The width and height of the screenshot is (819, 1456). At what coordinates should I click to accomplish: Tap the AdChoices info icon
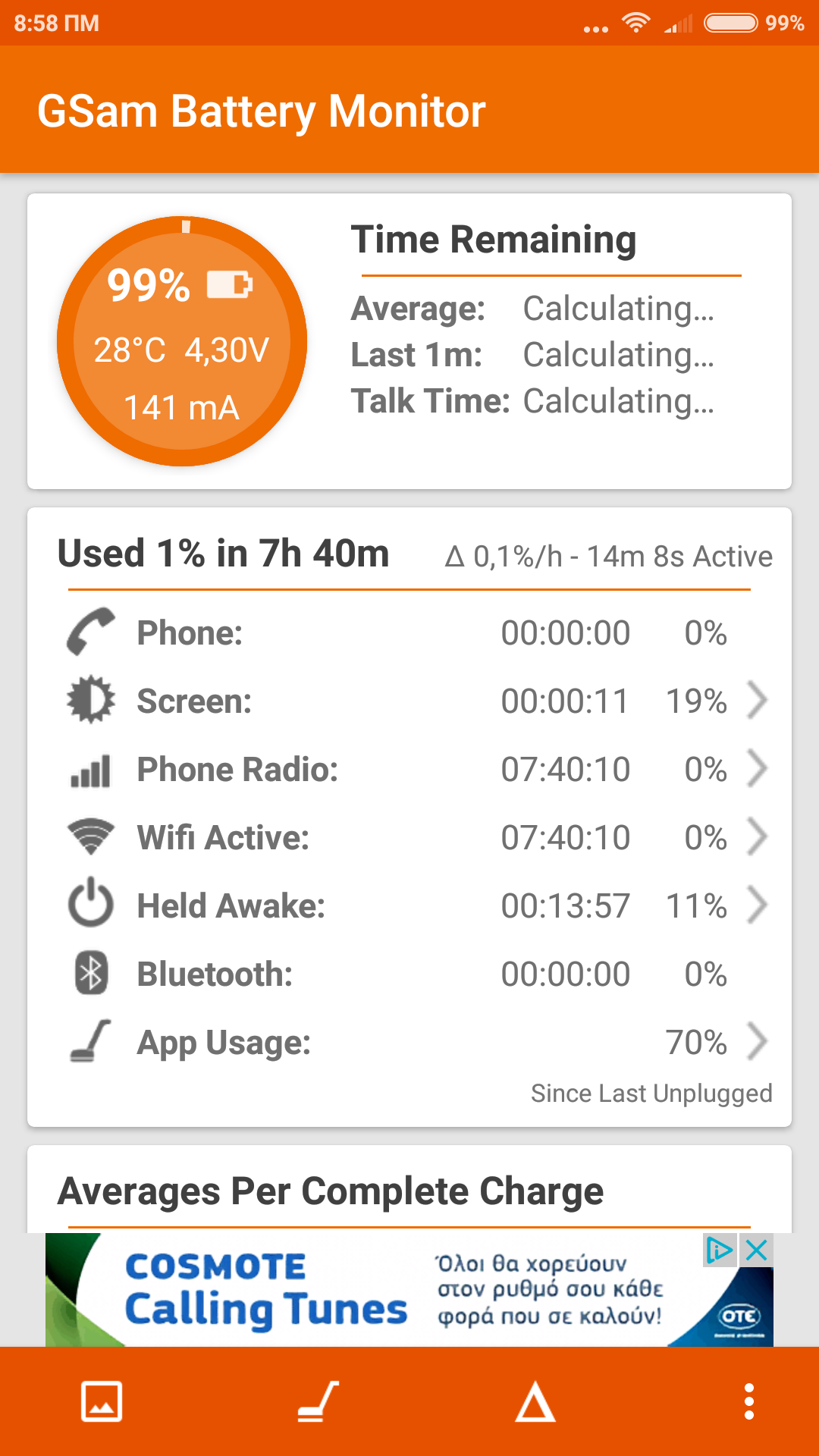[x=718, y=1250]
